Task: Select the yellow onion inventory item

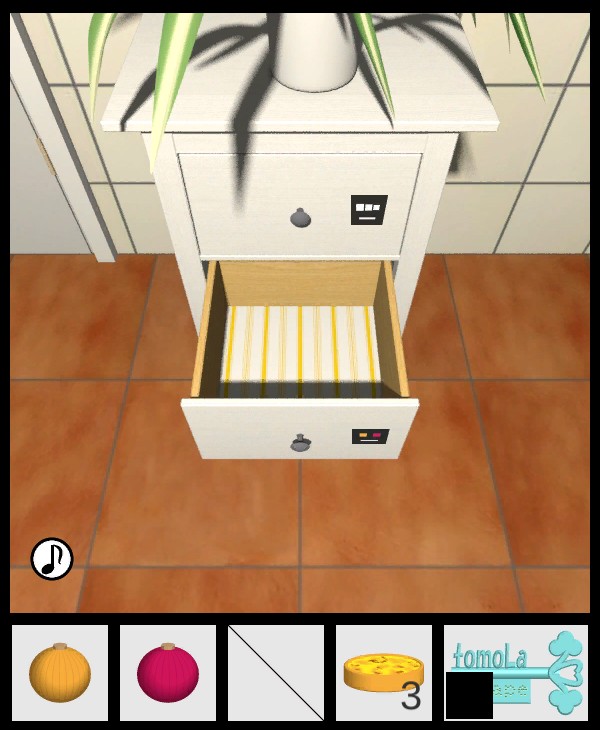Action: tap(60, 673)
